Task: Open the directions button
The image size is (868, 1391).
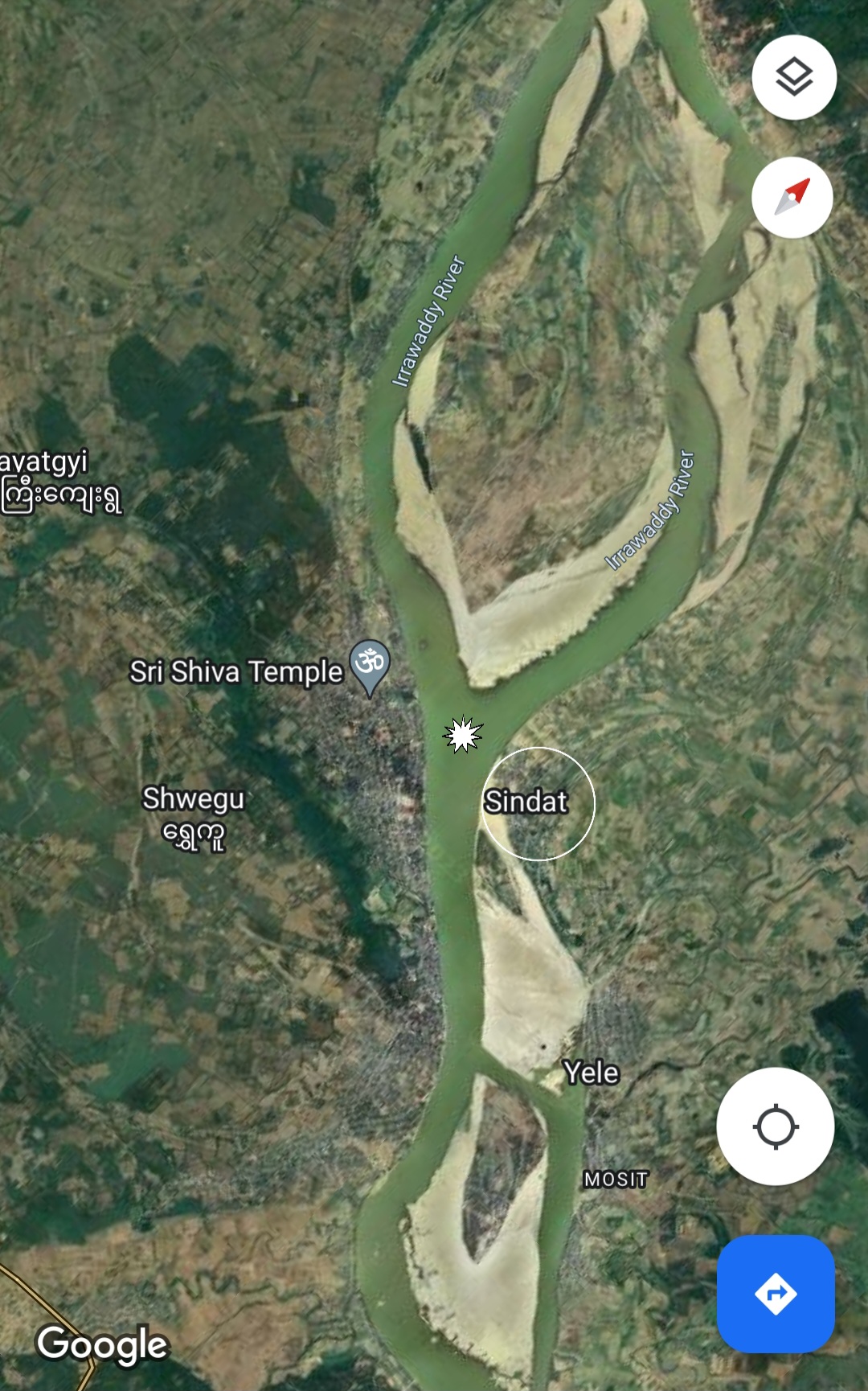Action: 776,1294
